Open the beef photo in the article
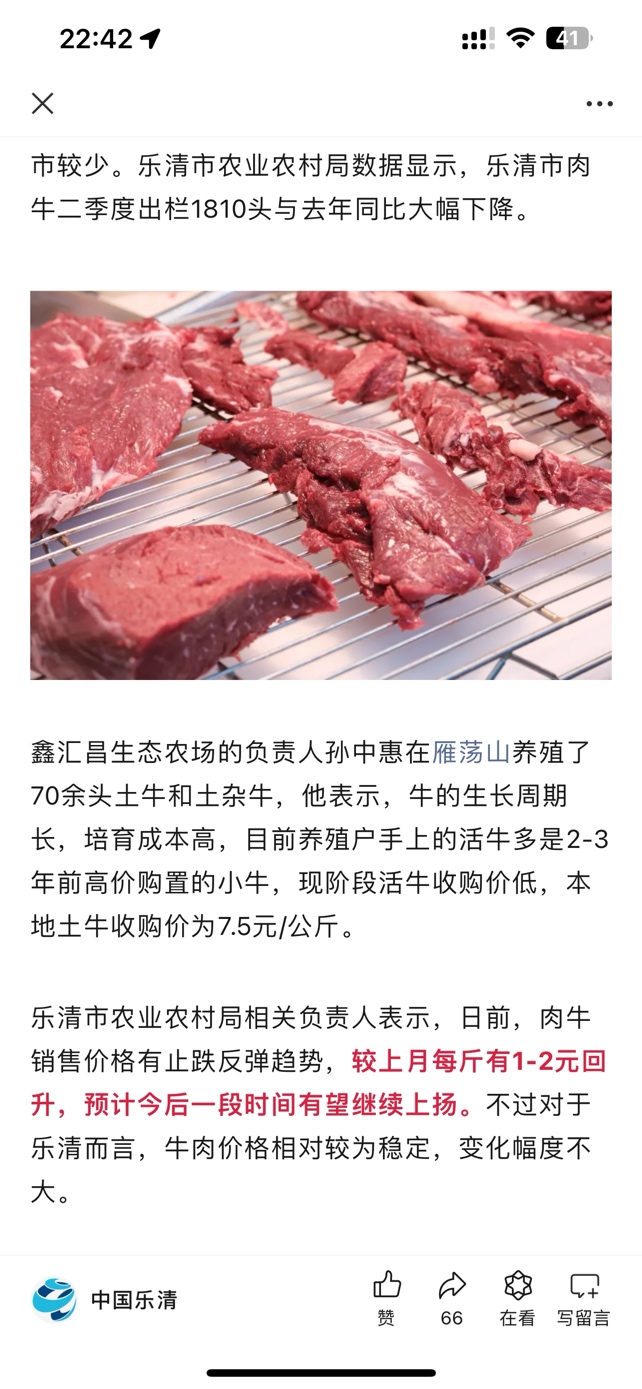 tap(320, 485)
